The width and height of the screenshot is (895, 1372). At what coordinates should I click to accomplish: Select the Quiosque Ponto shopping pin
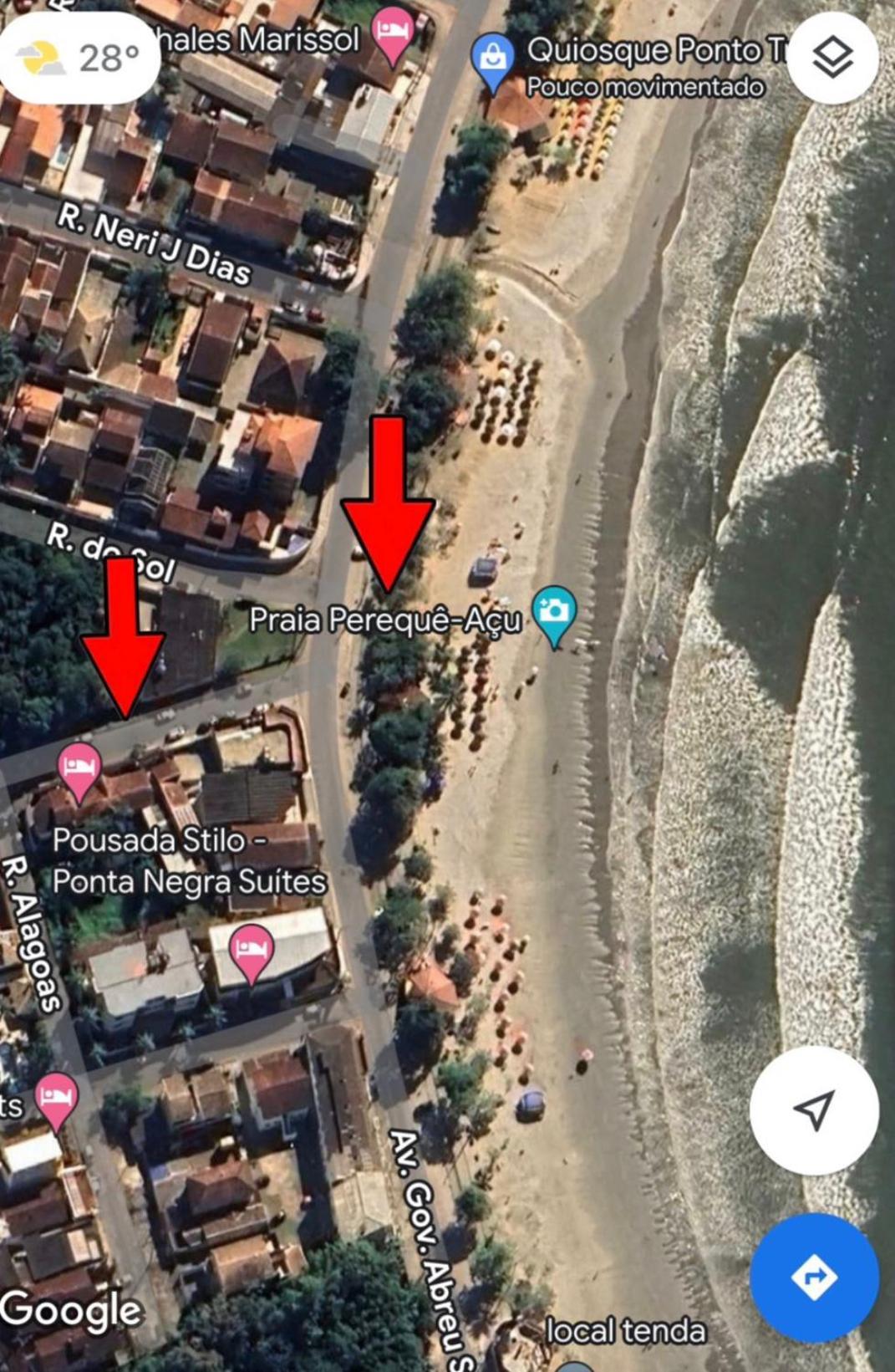492,59
